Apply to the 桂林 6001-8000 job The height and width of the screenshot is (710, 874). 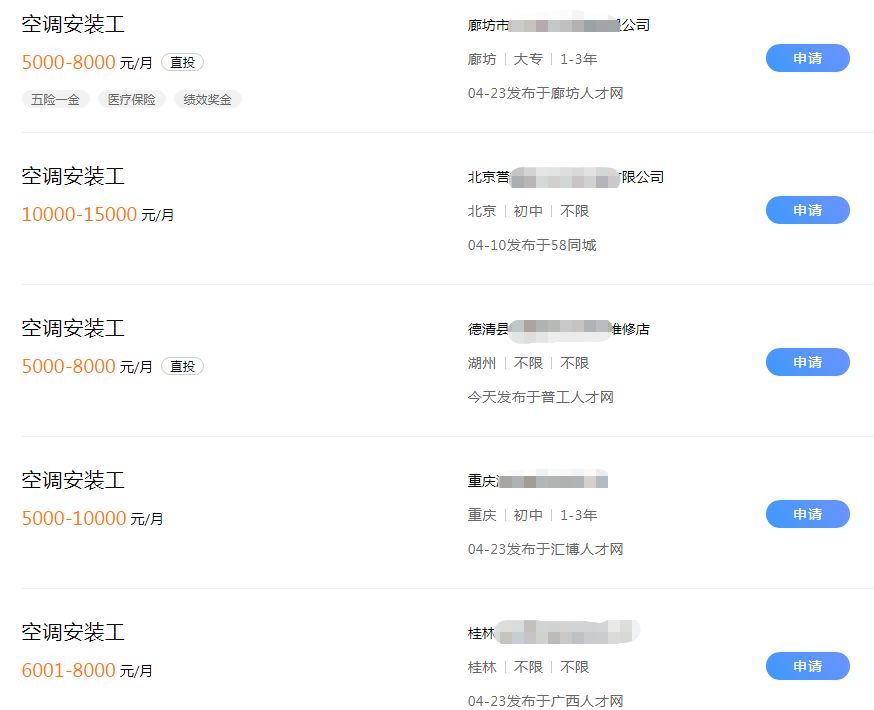pyautogui.click(x=807, y=666)
